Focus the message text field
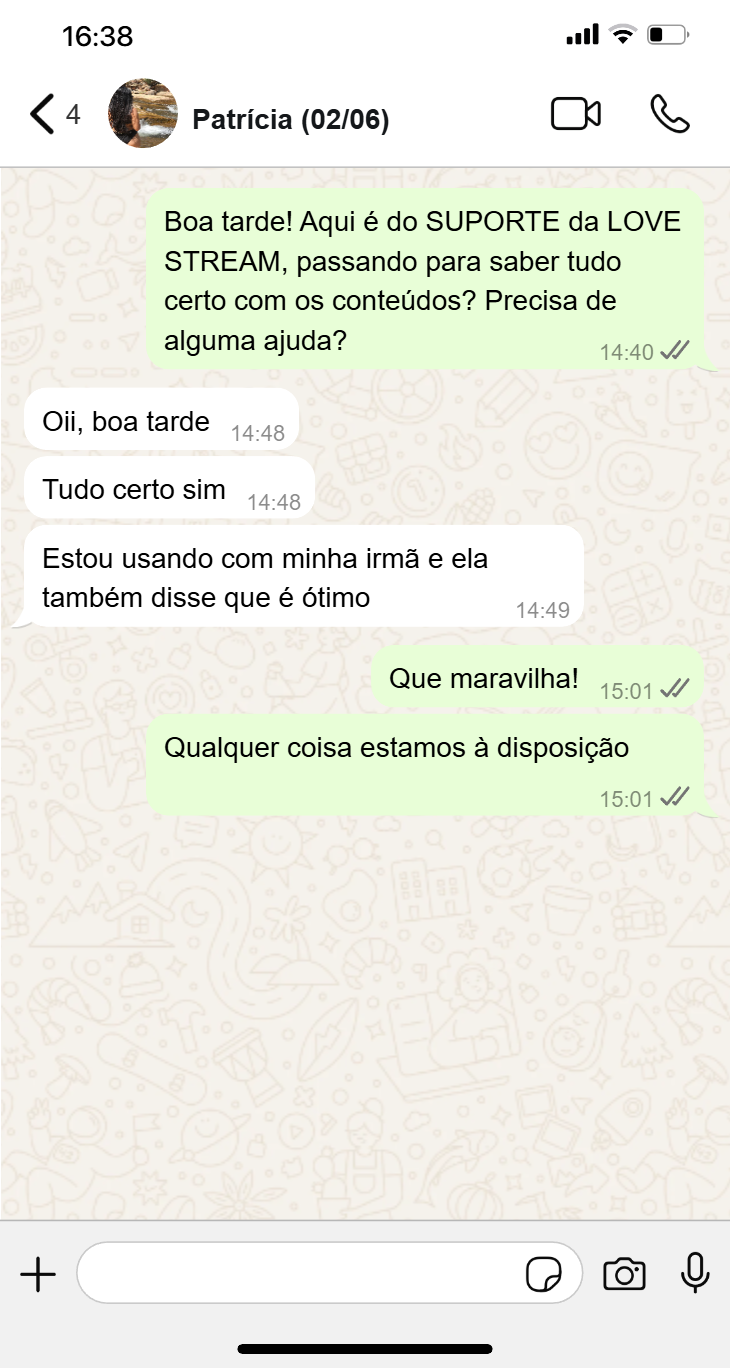 (x=300, y=1273)
